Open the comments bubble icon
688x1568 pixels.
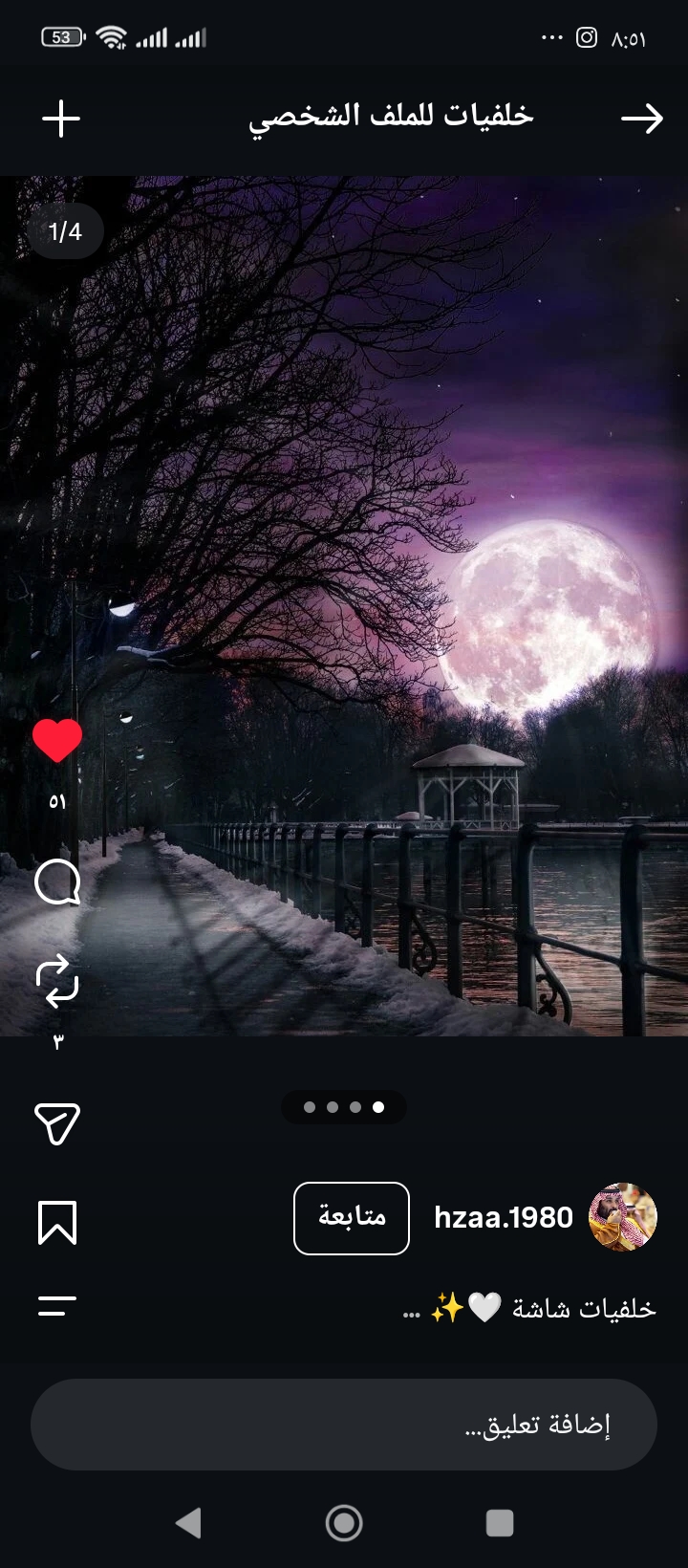click(57, 882)
